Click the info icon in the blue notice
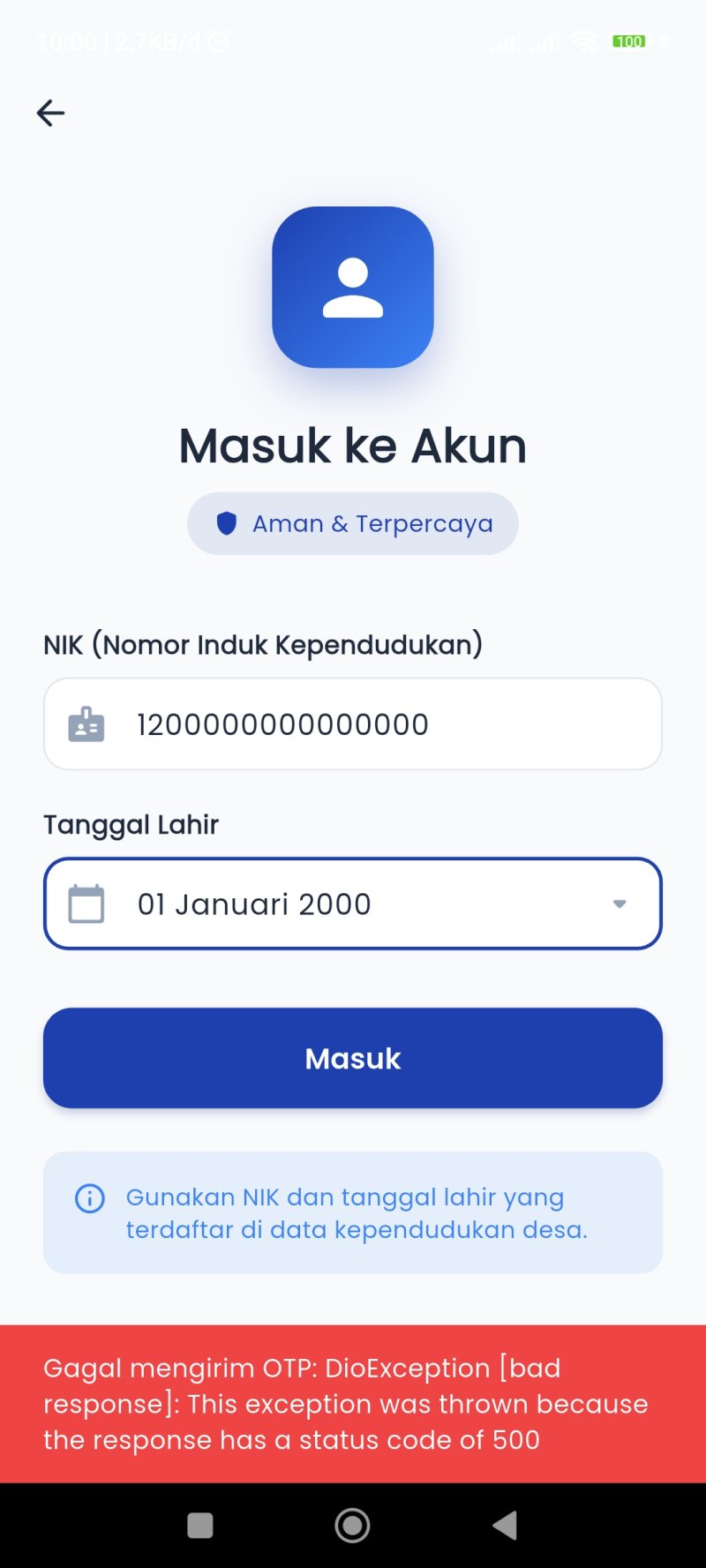 click(x=88, y=1197)
